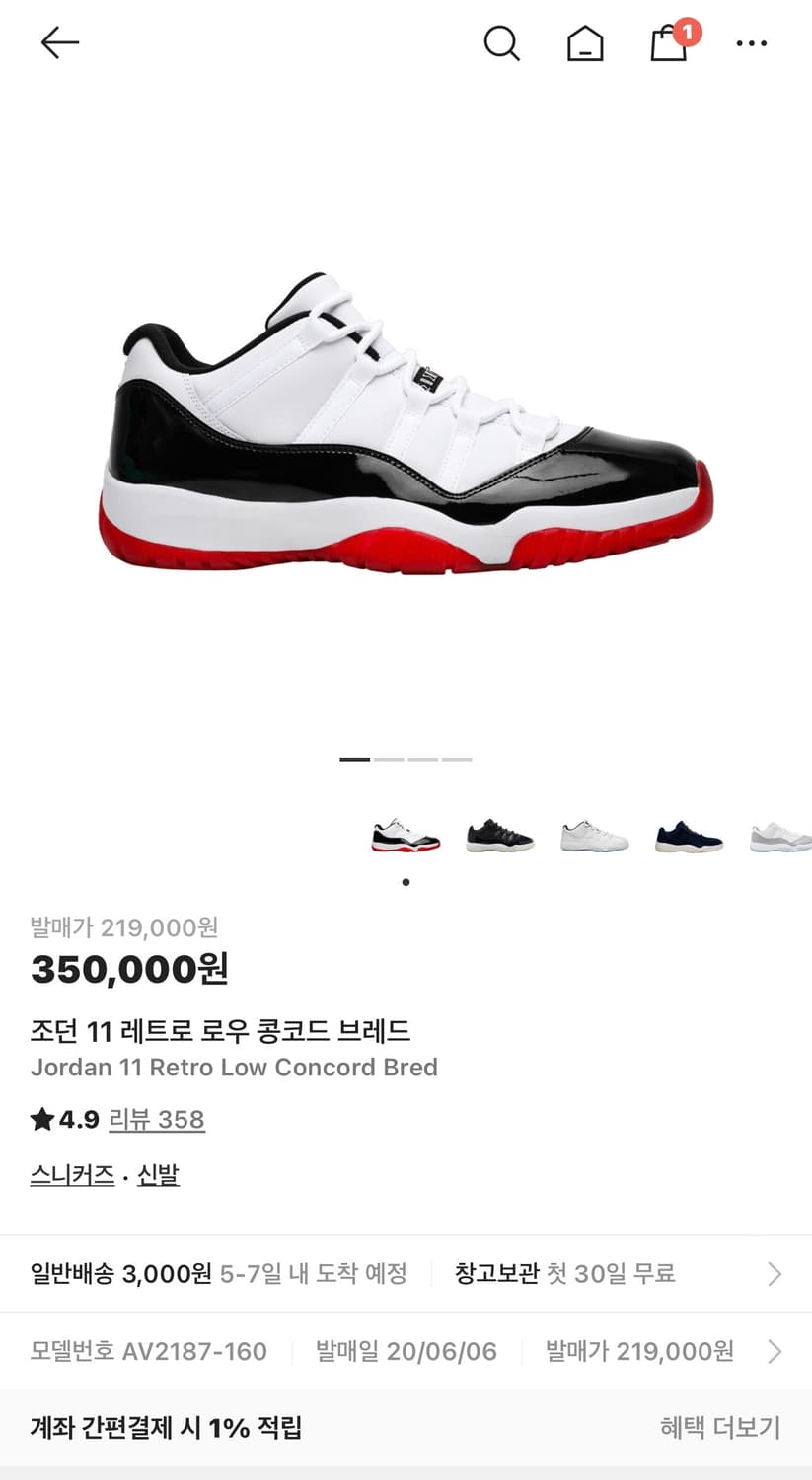This screenshot has height=1480, width=812.
Task: Go to the home screen icon
Action: coord(585,43)
